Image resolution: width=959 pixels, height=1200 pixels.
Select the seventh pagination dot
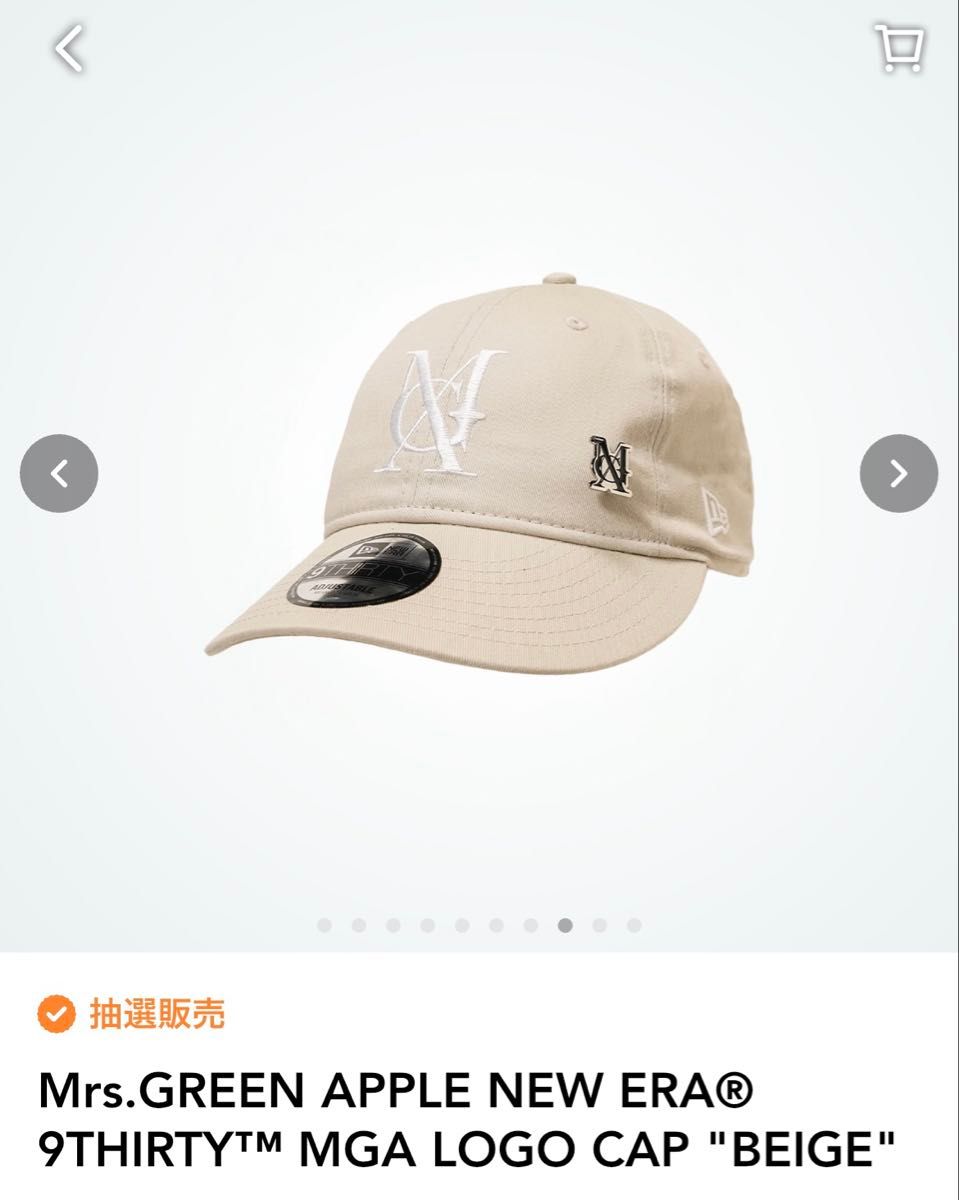pos(531,925)
